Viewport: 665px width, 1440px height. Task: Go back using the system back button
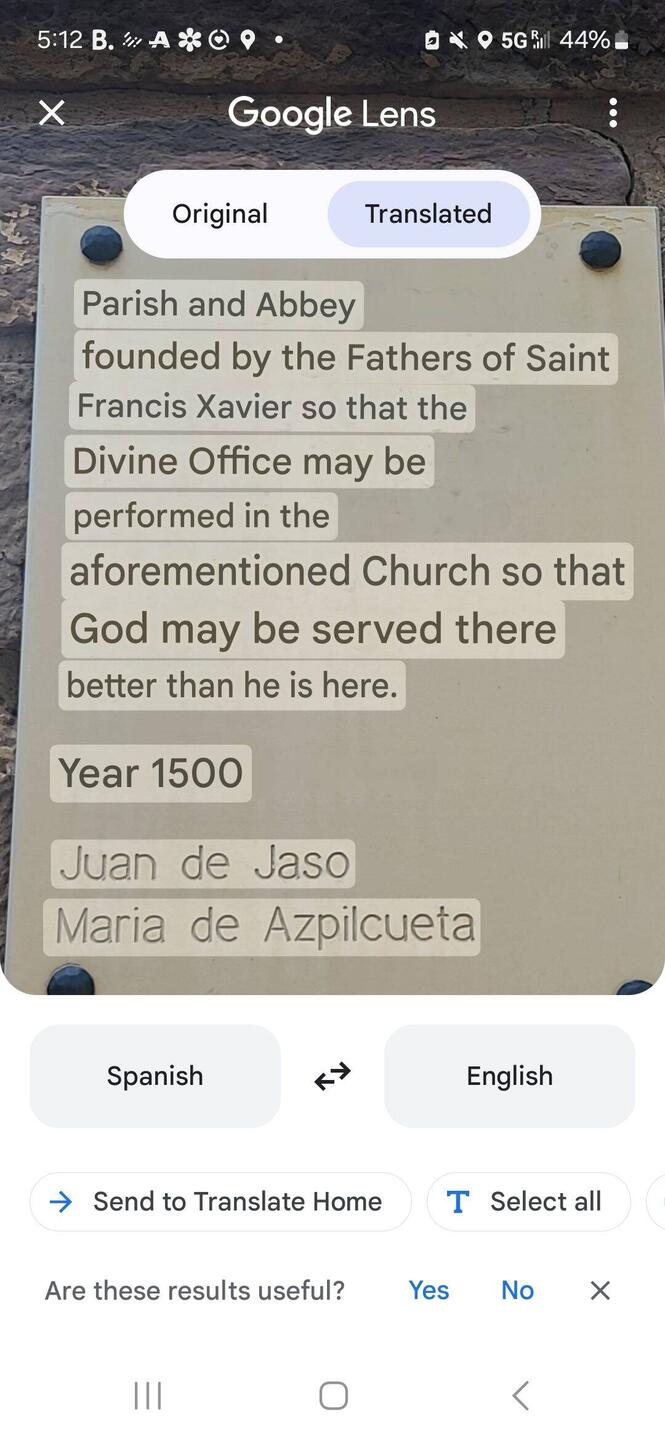tap(520, 1396)
